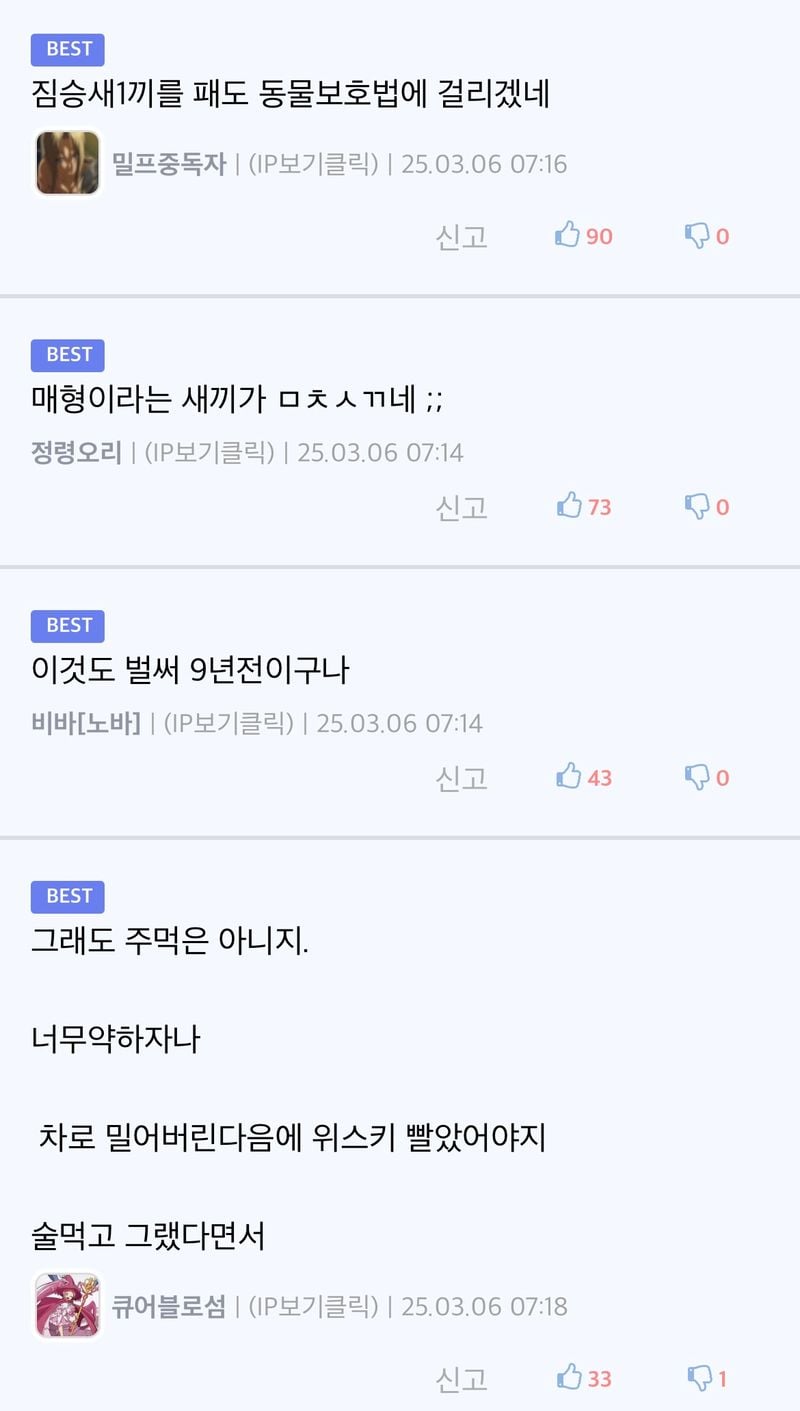Screen dimensions: 800x1411
Task: Report 큐어블로섬's comment with 신고
Action: [461, 1379]
